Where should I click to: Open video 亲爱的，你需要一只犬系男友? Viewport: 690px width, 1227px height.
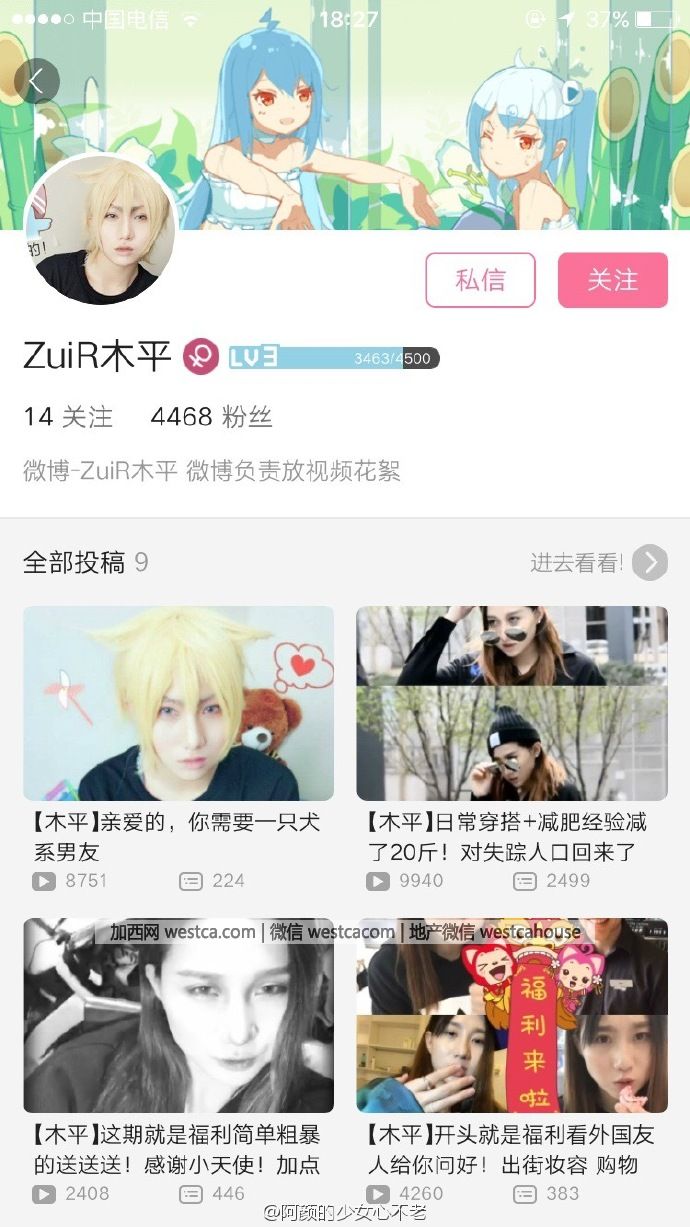178,703
